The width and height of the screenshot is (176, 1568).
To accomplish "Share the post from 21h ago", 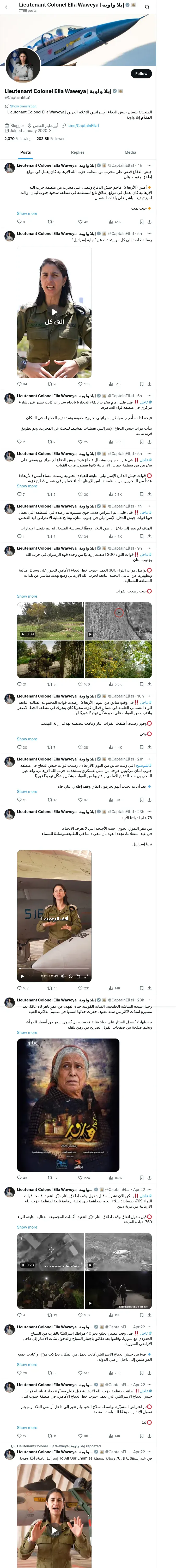I will pyautogui.click(x=149, y=800).
